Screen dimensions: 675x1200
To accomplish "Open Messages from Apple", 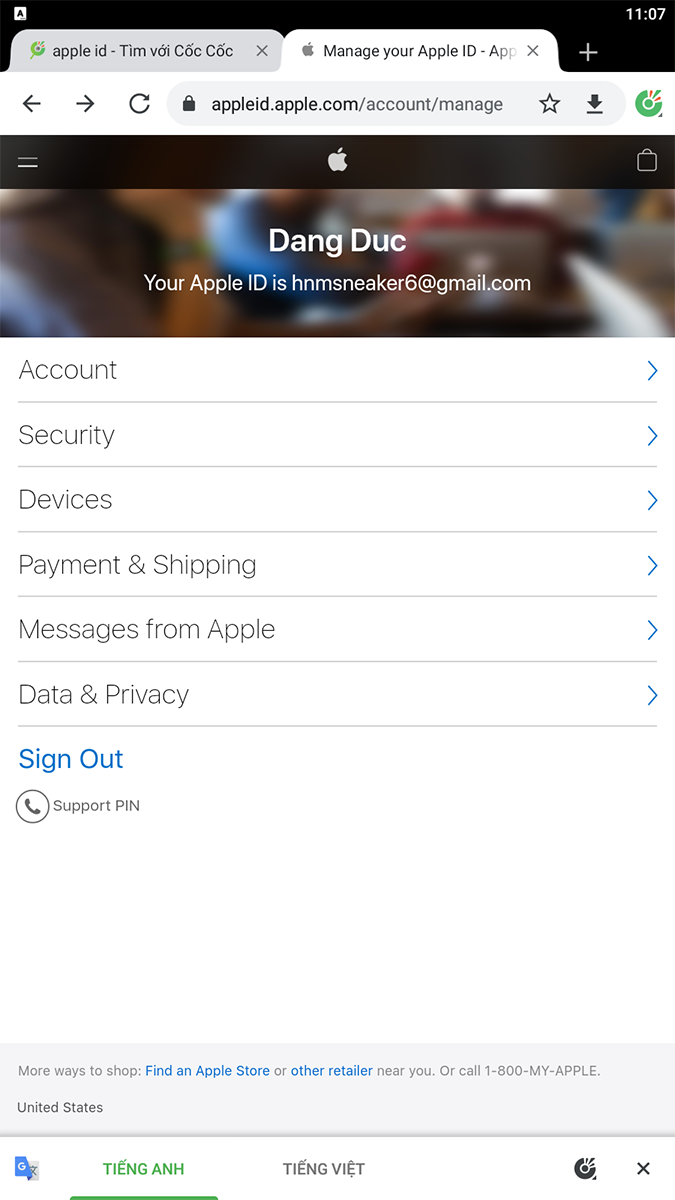I will click(x=337, y=630).
